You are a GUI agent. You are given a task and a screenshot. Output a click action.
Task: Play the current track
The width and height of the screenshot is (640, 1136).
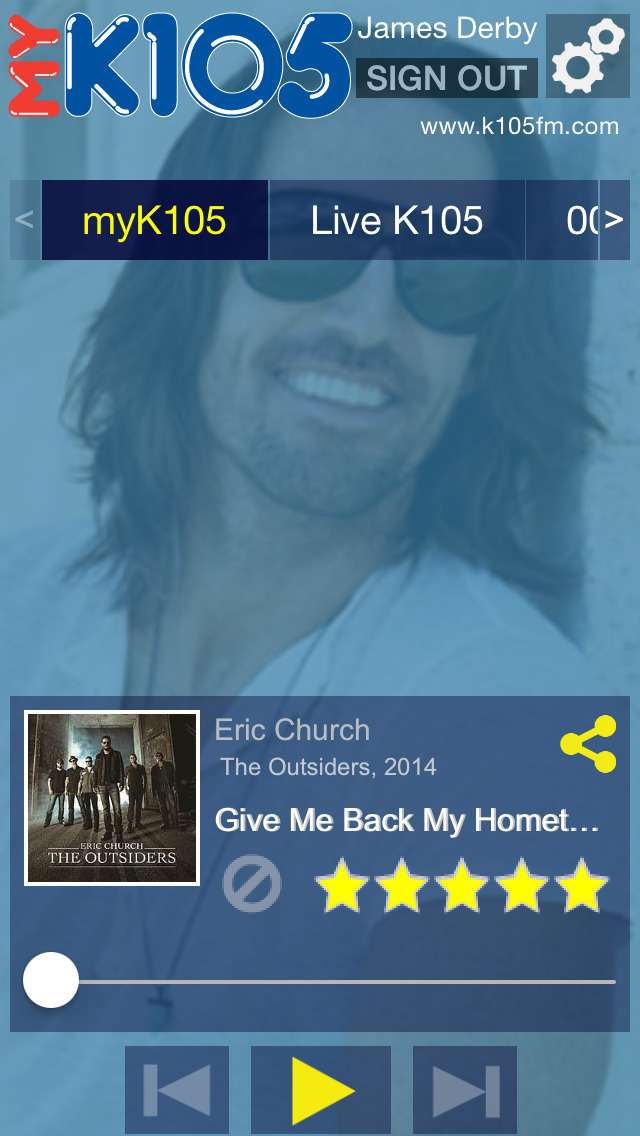[320, 1090]
